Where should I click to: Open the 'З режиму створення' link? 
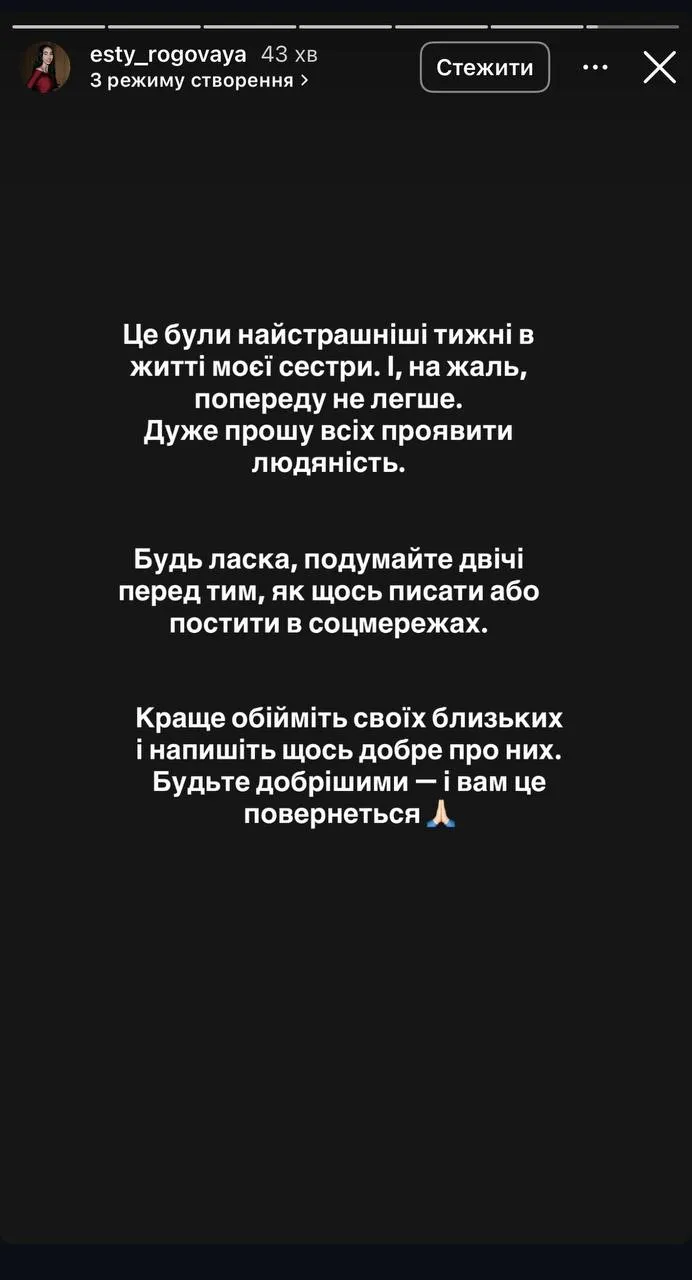coord(199,80)
